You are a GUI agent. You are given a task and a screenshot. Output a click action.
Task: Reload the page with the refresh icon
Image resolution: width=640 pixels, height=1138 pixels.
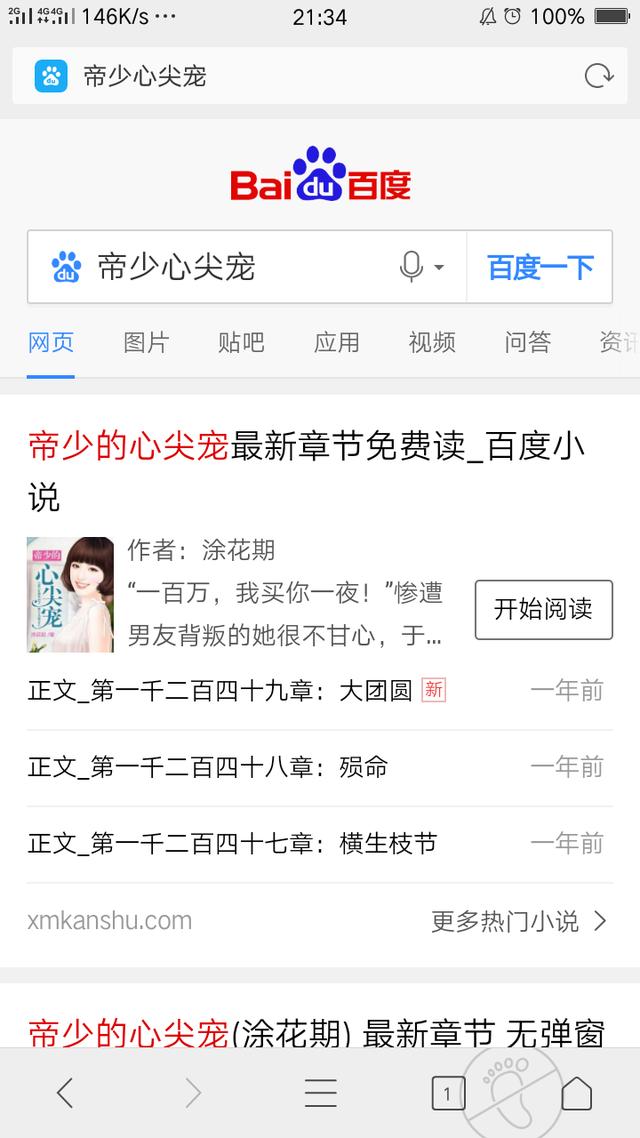[x=598, y=76]
